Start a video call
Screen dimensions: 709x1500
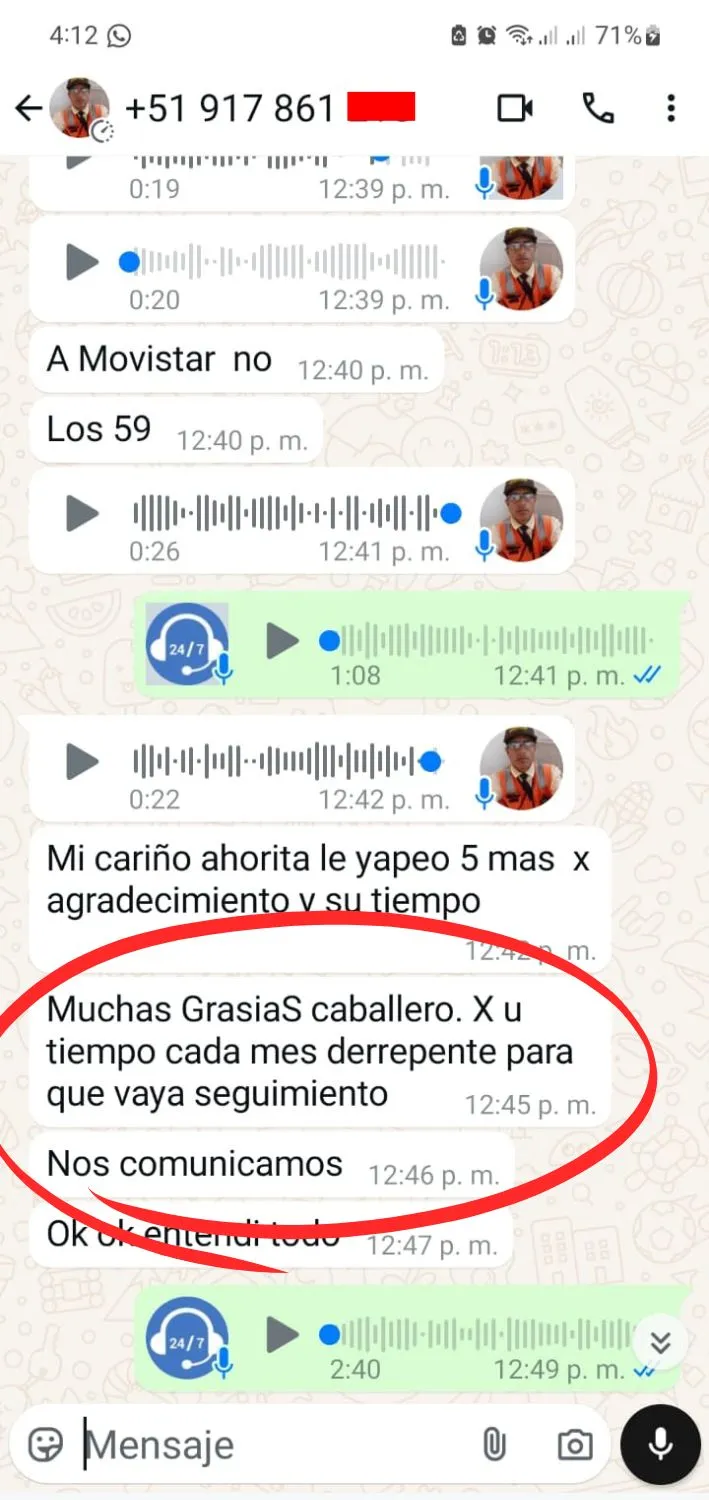515,108
